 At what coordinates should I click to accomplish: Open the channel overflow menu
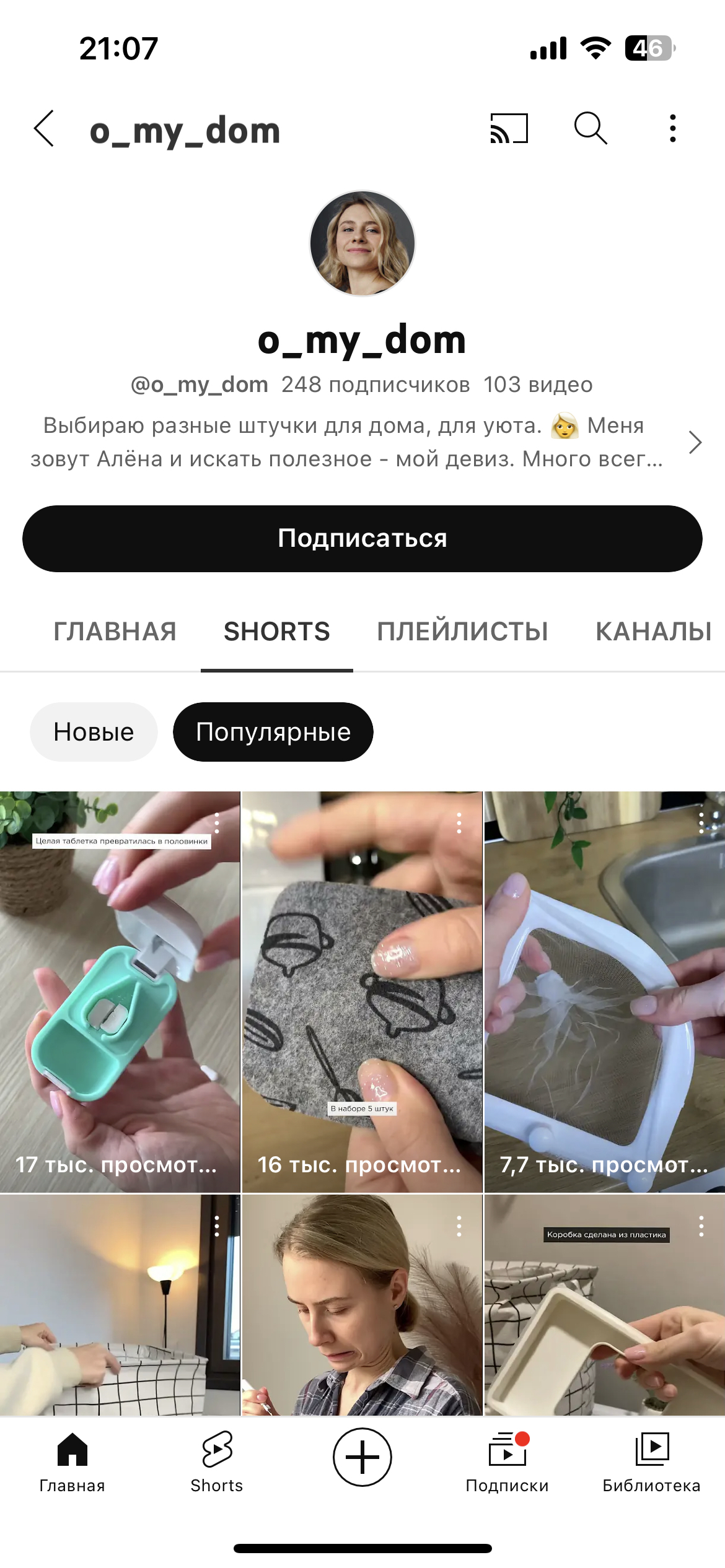tap(672, 129)
